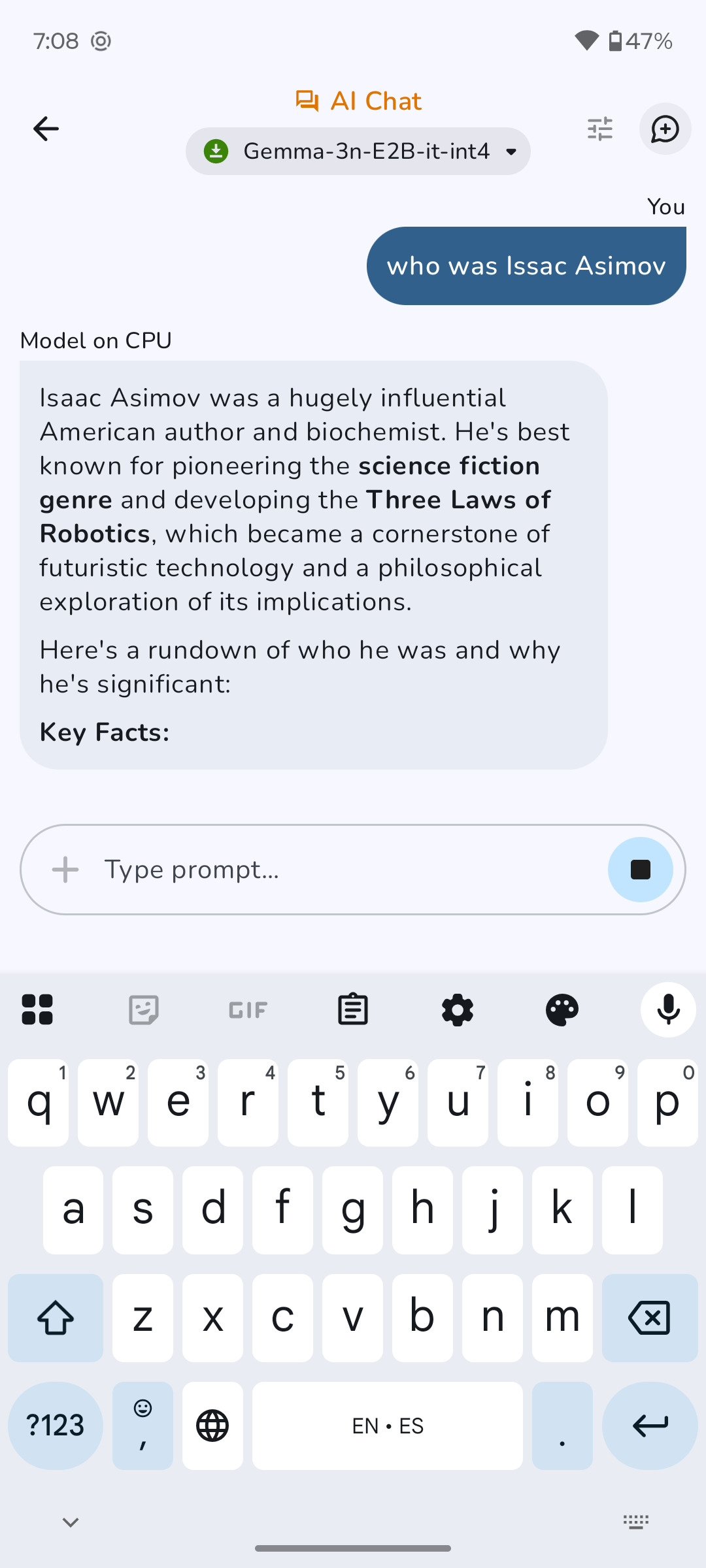Open the keyboard sticker panel
Image resolution: width=706 pixels, height=1568 pixels.
[x=144, y=1010]
